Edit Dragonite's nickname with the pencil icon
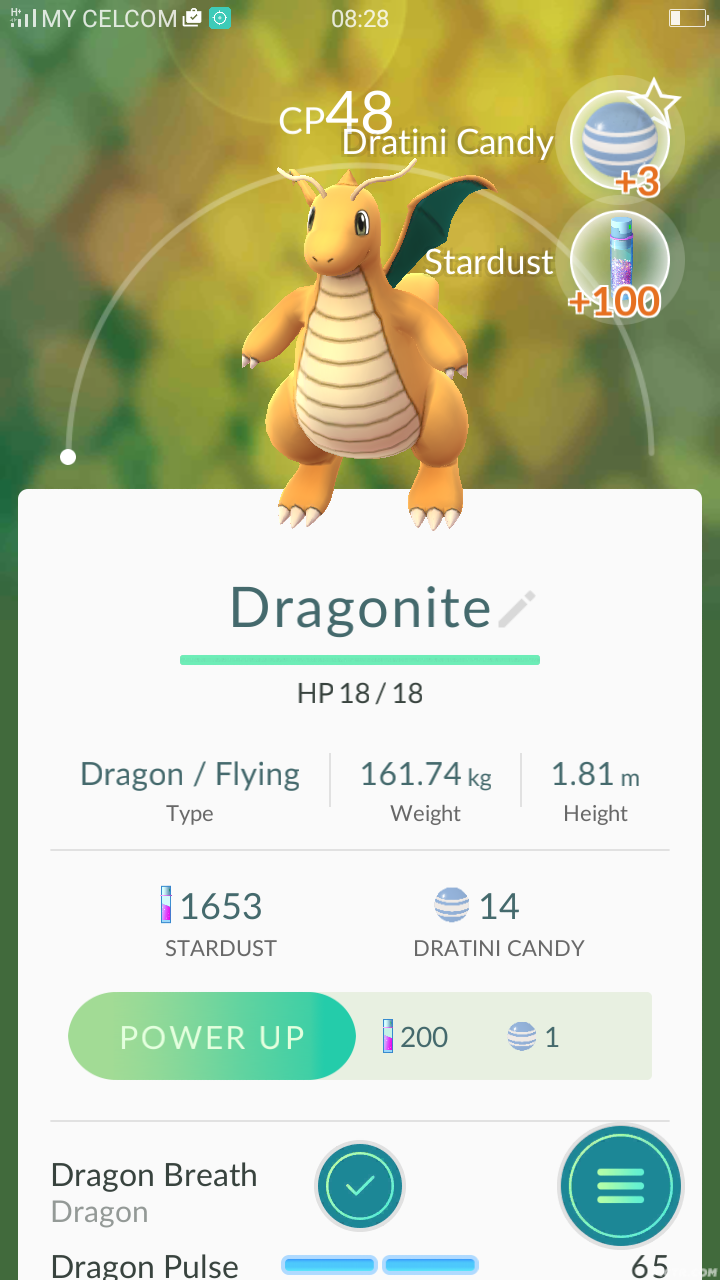Screen dimensions: 720x1280 click(x=517, y=609)
